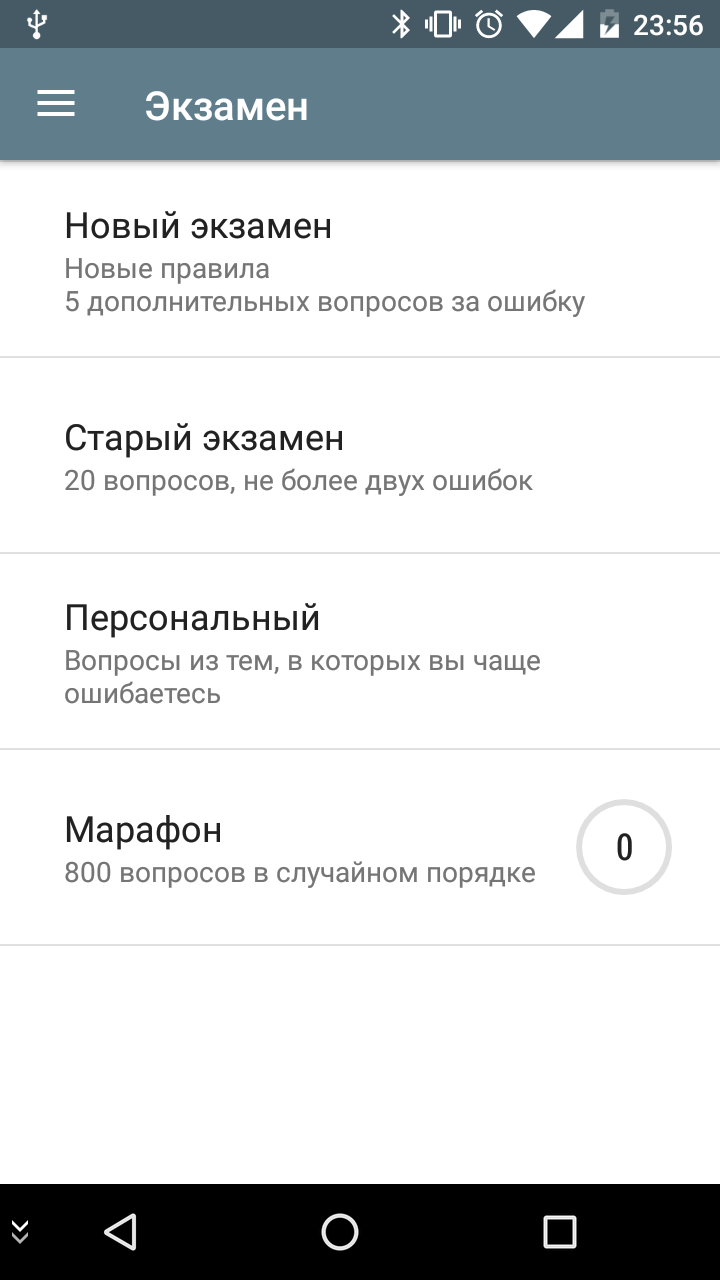Select Старый экзамен with 20 questions
Viewport: 720px width, 1280px height.
[x=360, y=455]
